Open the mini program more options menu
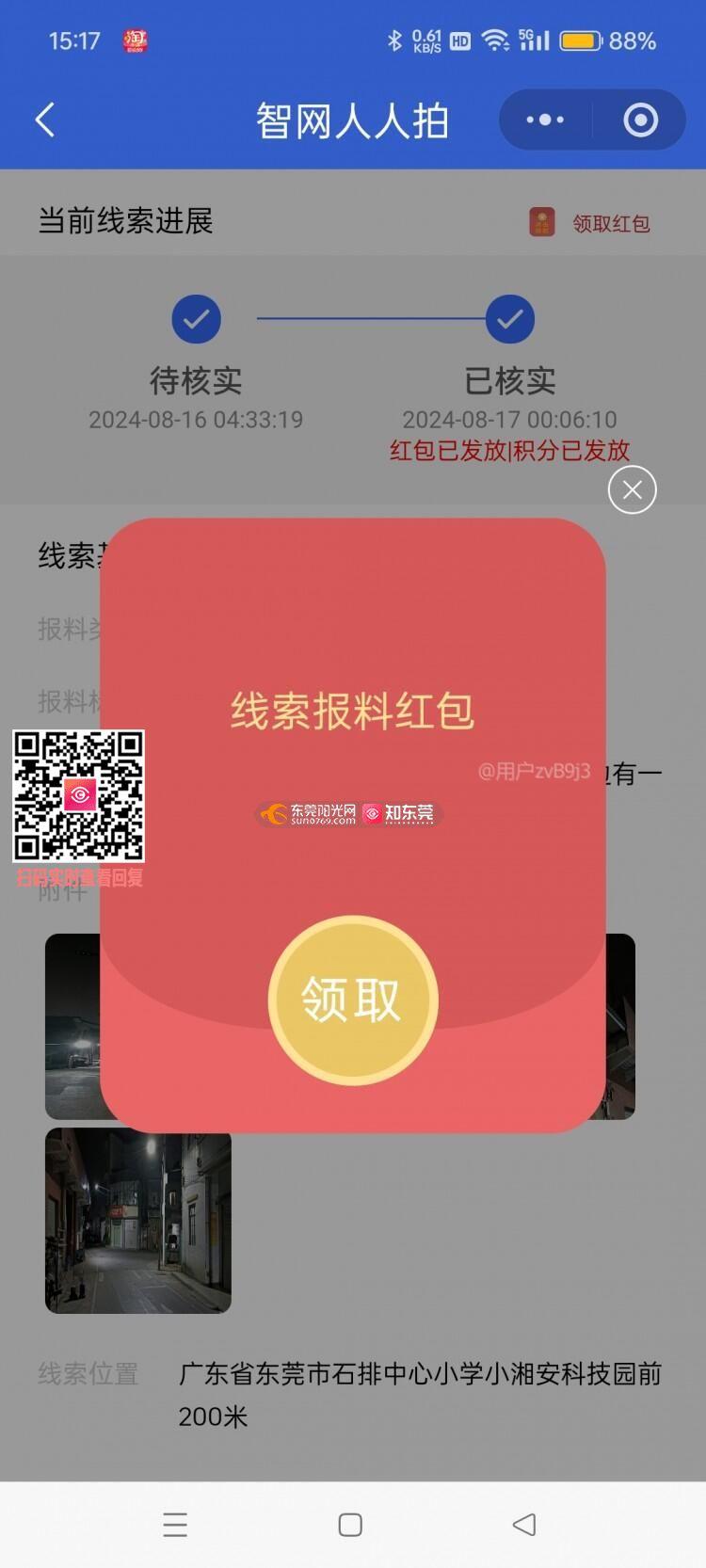706x1568 pixels. click(x=545, y=120)
